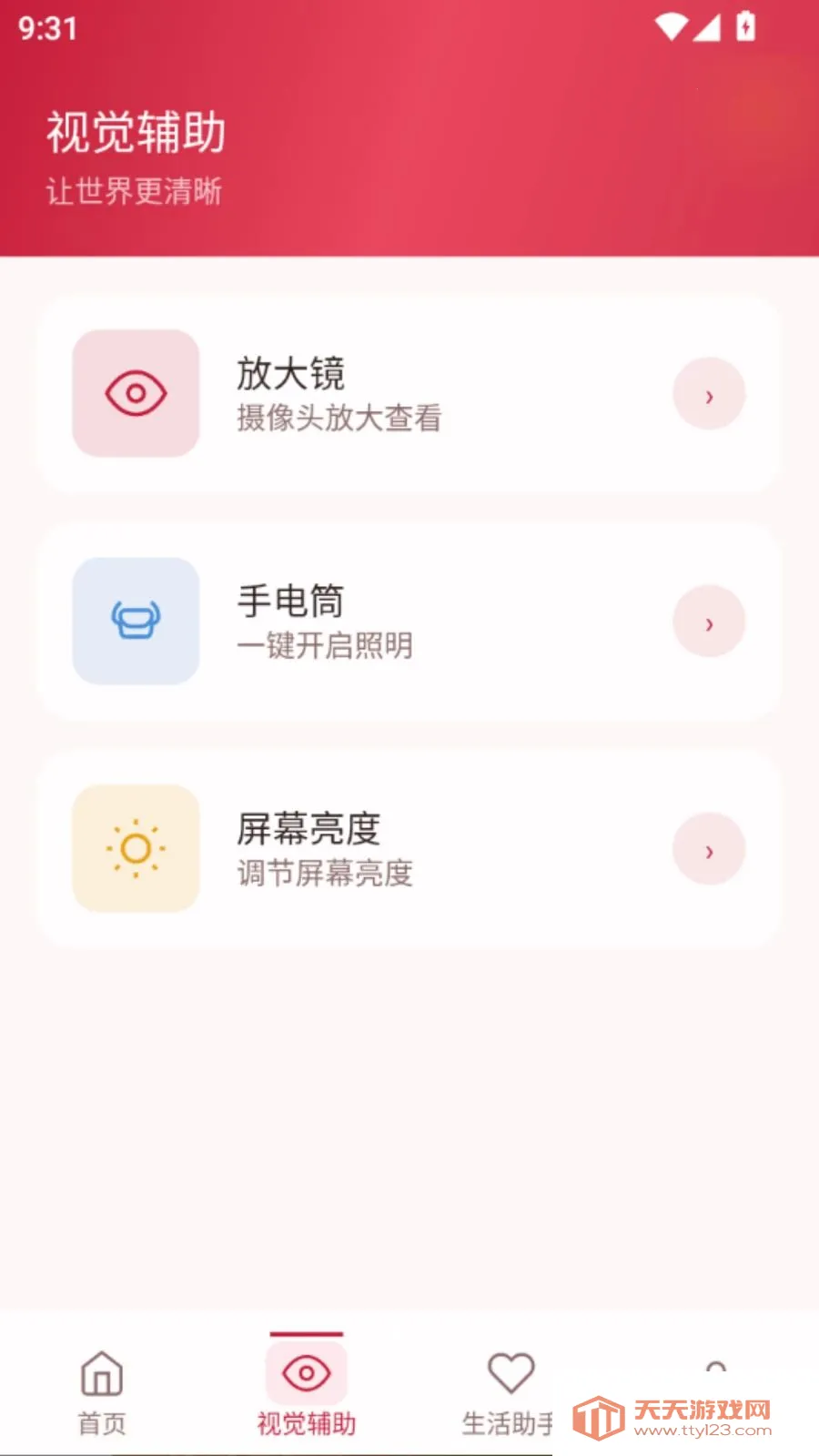This screenshot has height=1456, width=819.
Task: Expand the 屏幕亮度 card chevron
Action: pyautogui.click(x=708, y=848)
